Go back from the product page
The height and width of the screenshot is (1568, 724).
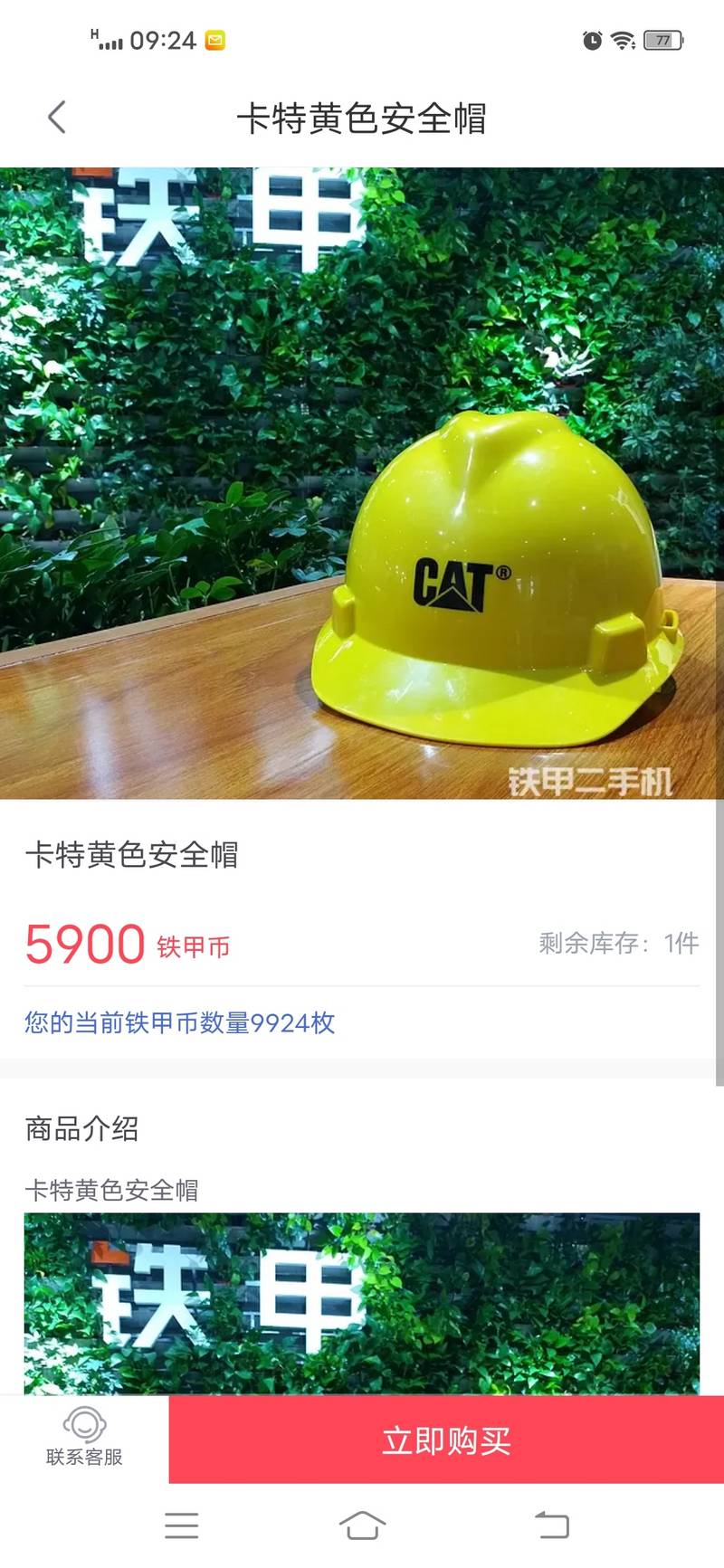click(57, 118)
